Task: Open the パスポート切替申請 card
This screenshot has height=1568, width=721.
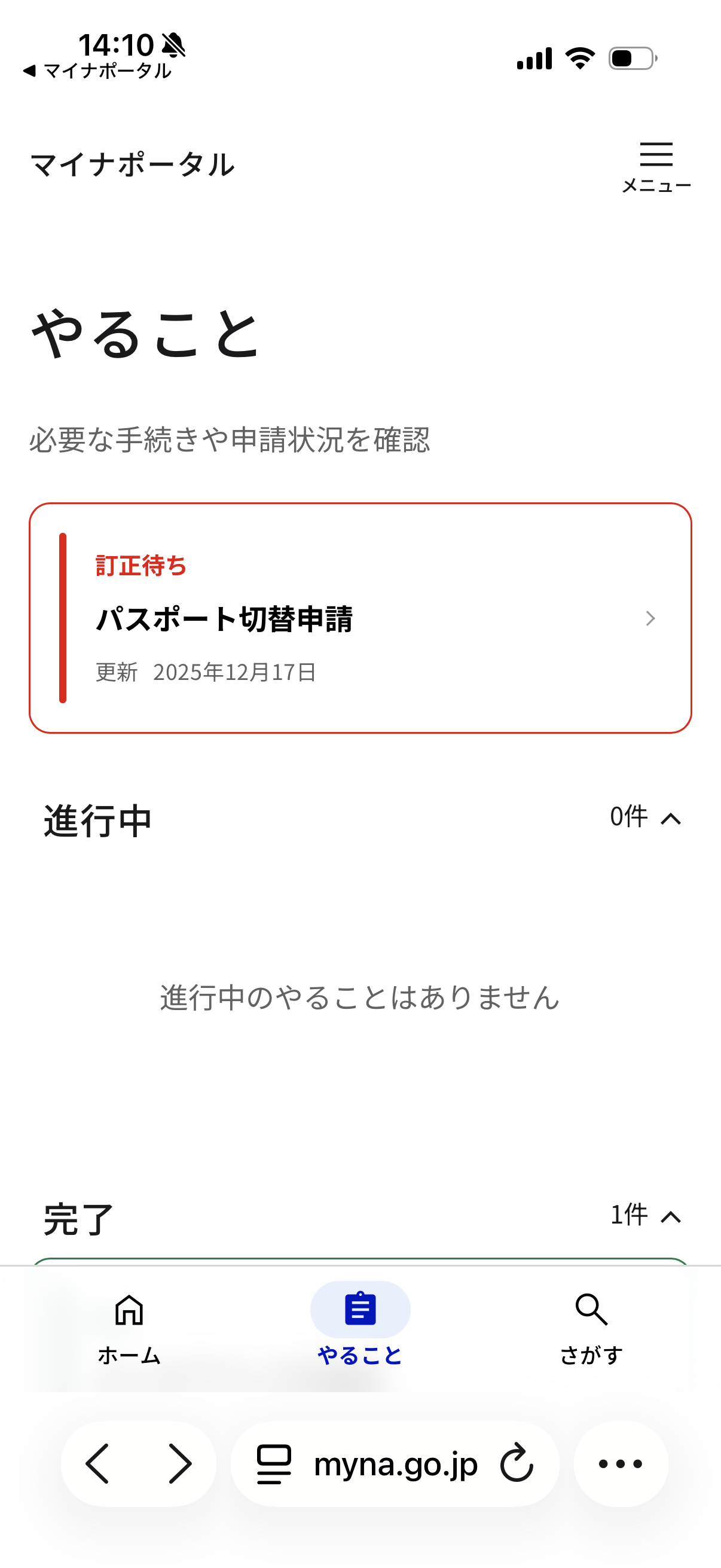Action: coord(360,618)
